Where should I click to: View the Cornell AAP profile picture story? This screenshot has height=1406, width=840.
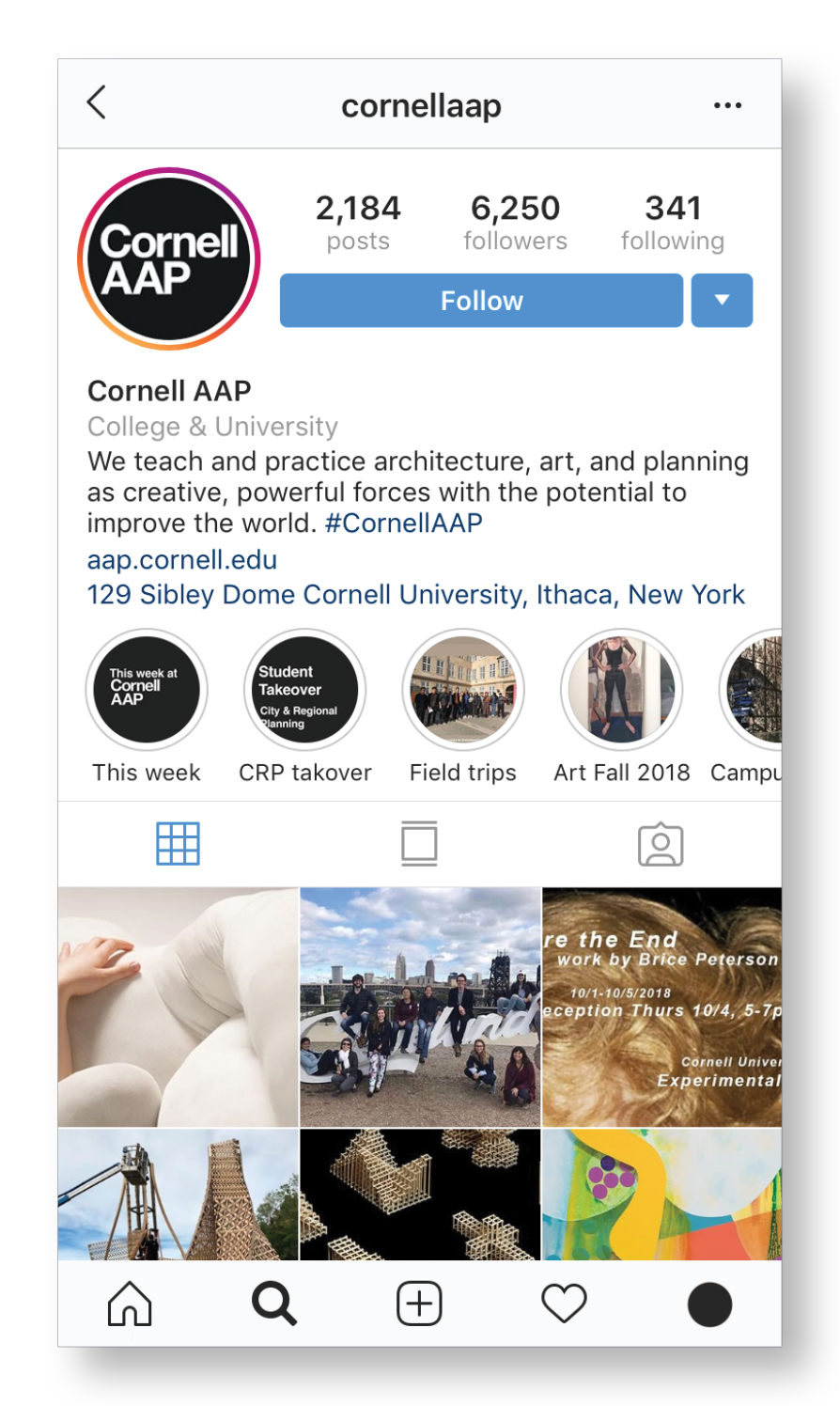[169, 258]
